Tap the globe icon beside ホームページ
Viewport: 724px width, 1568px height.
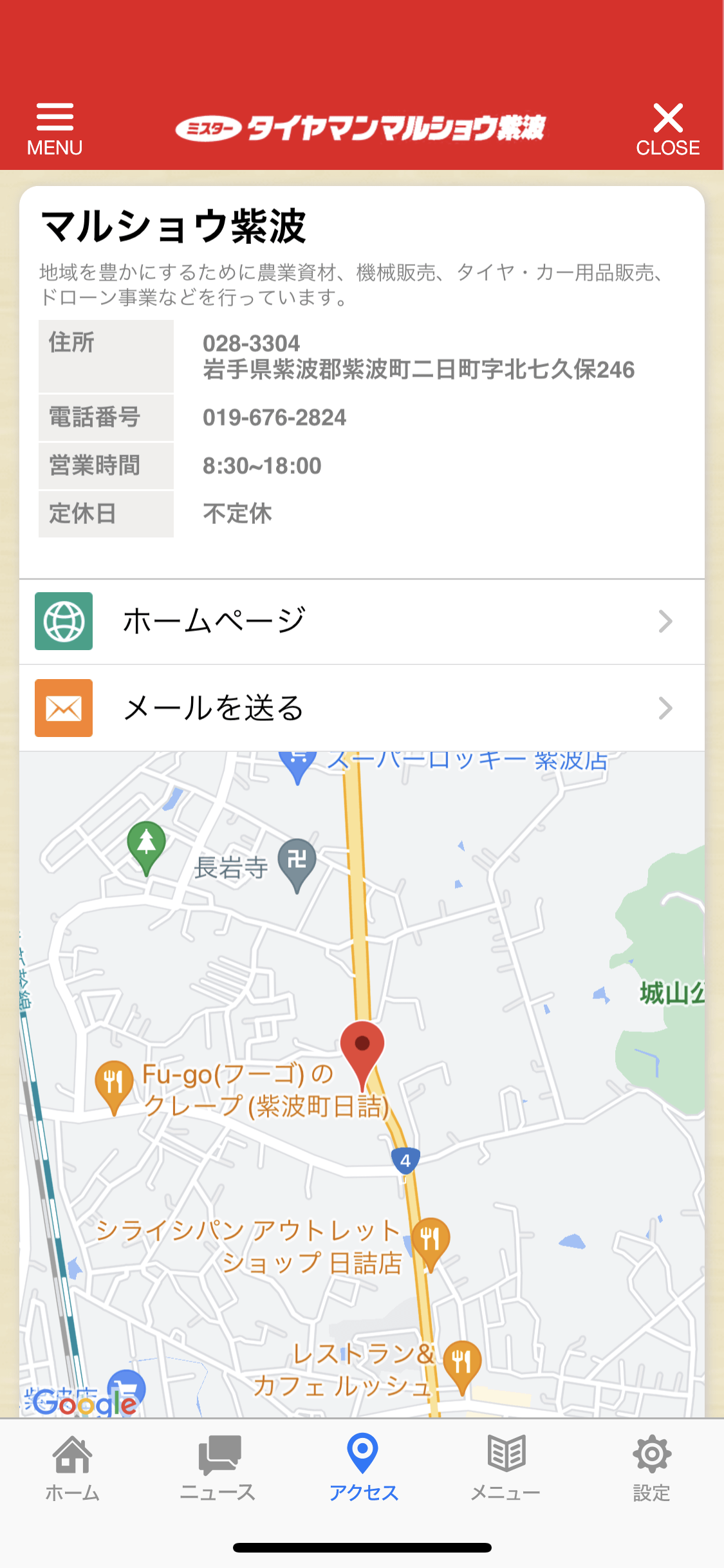tap(64, 621)
